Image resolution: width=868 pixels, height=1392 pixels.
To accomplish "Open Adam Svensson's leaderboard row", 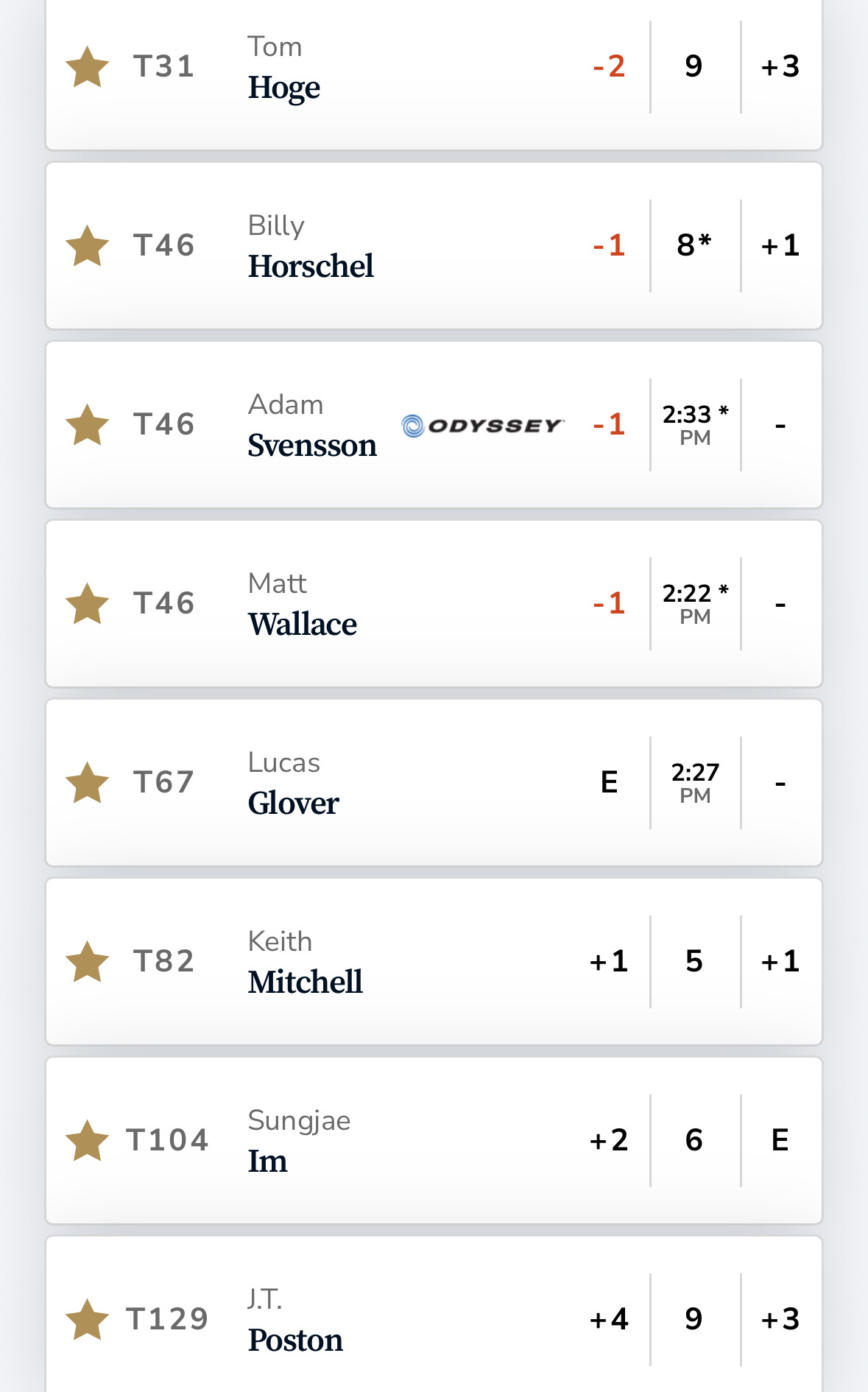I will pyautogui.click(x=434, y=425).
